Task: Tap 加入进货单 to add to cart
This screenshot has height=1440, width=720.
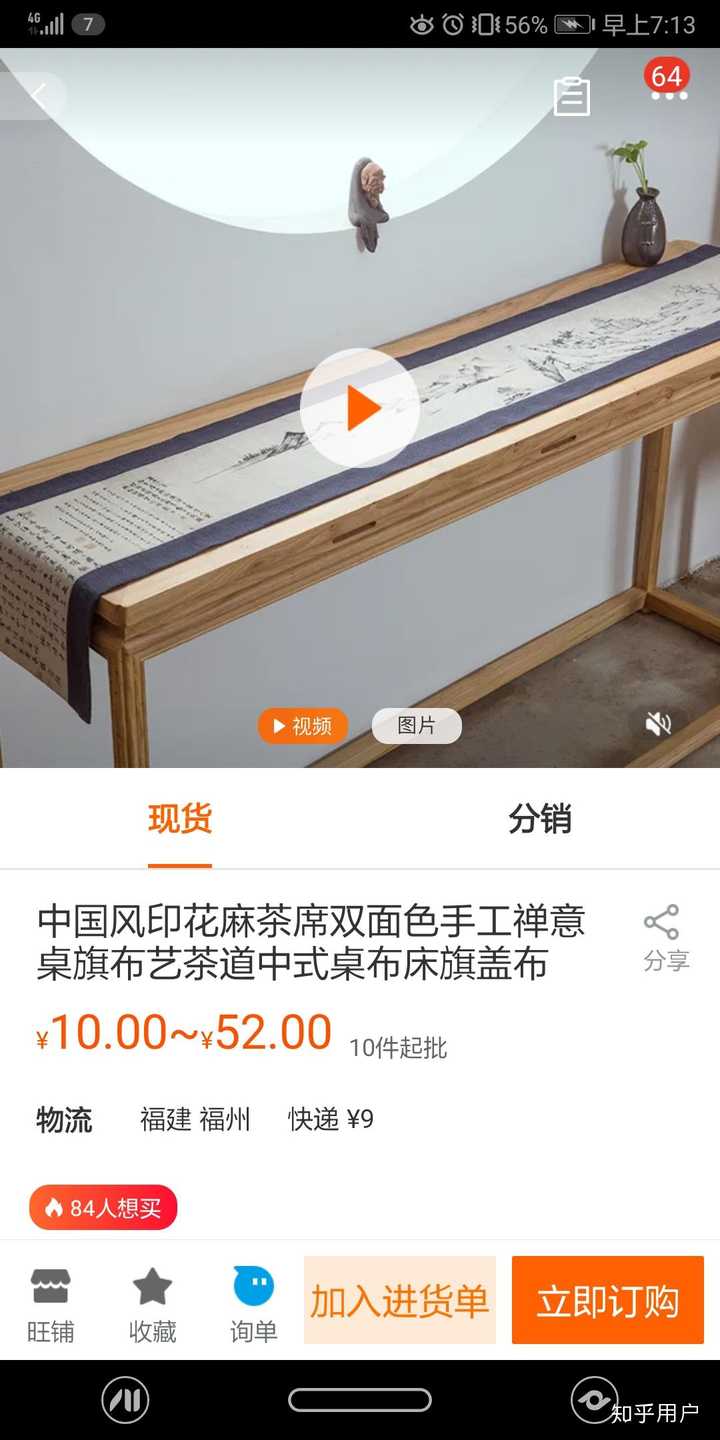Action: 400,1301
